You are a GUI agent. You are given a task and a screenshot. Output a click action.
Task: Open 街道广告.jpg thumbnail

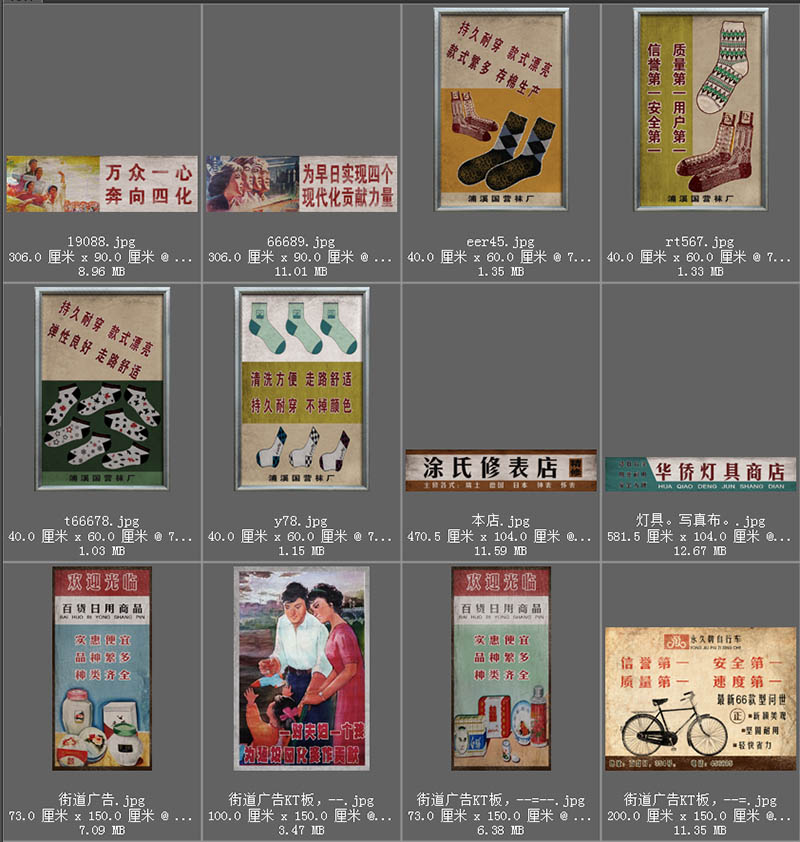101,668
